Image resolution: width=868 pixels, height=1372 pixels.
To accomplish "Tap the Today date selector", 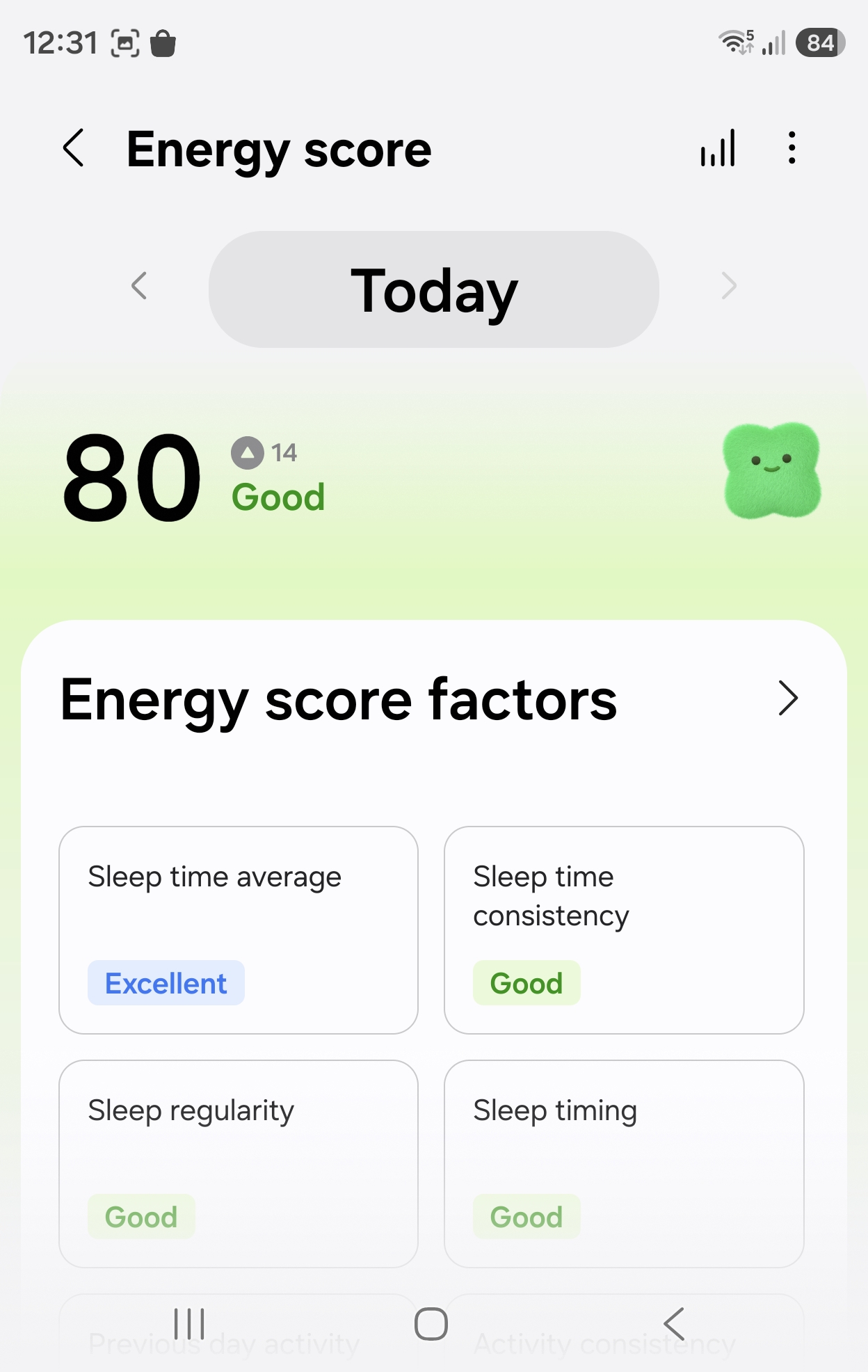I will pos(434,289).
